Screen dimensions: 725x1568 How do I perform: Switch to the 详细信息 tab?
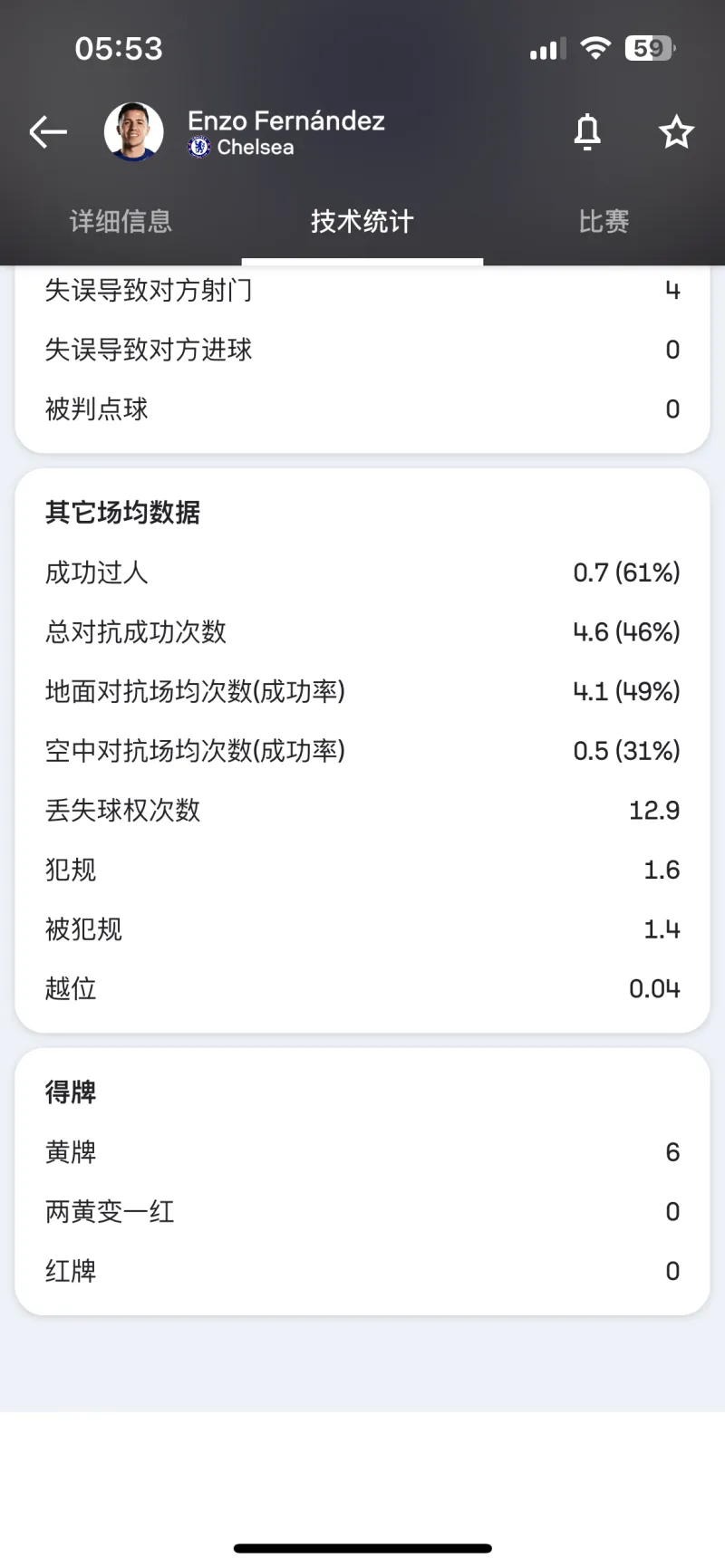pos(121,221)
